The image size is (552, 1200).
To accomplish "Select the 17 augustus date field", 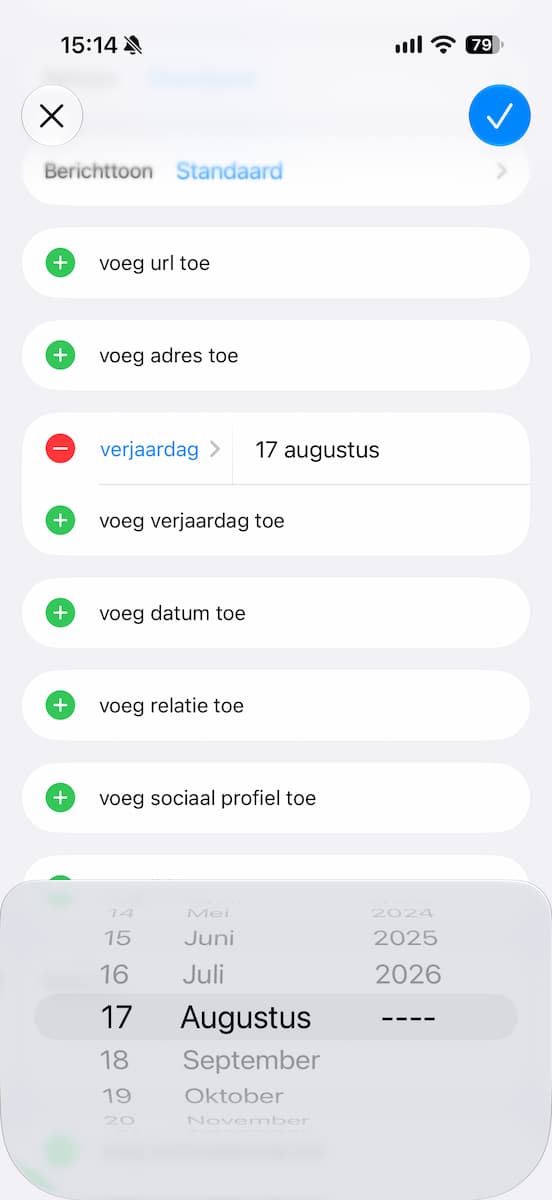I will click(x=381, y=450).
